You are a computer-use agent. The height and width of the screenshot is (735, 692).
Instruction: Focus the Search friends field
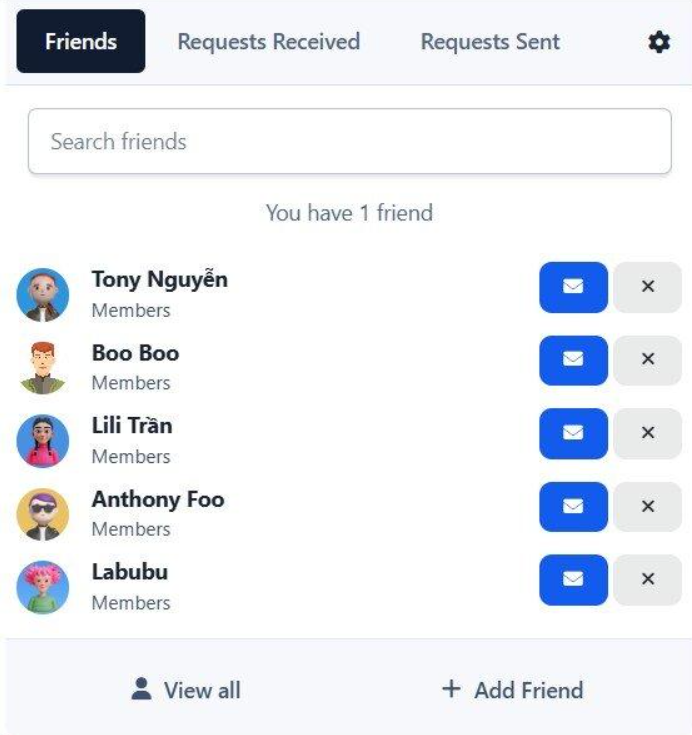pos(349,141)
